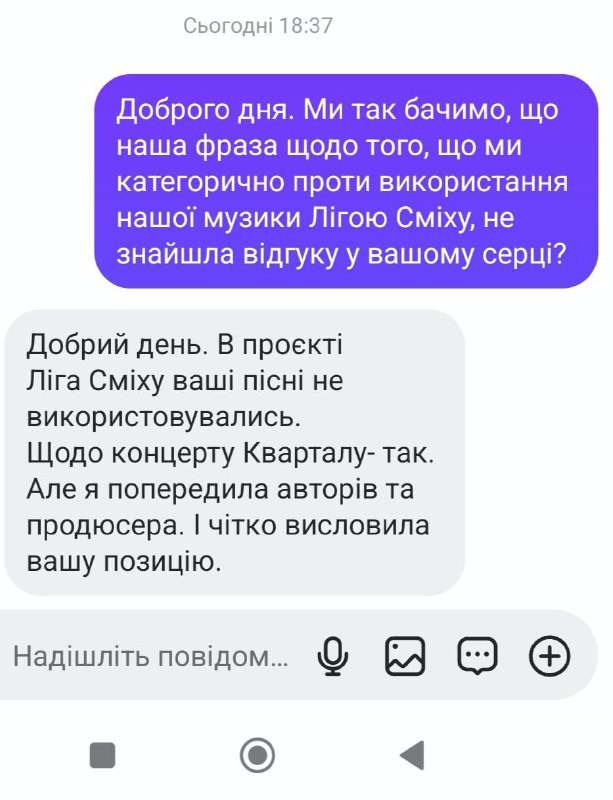Tap the message input field
The image size is (613, 800).
pyautogui.click(x=150, y=657)
